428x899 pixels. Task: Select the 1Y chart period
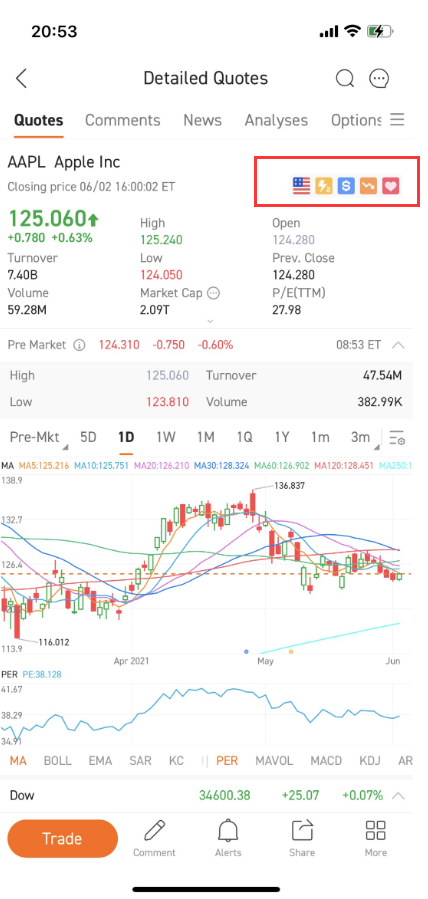pos(281,437)
